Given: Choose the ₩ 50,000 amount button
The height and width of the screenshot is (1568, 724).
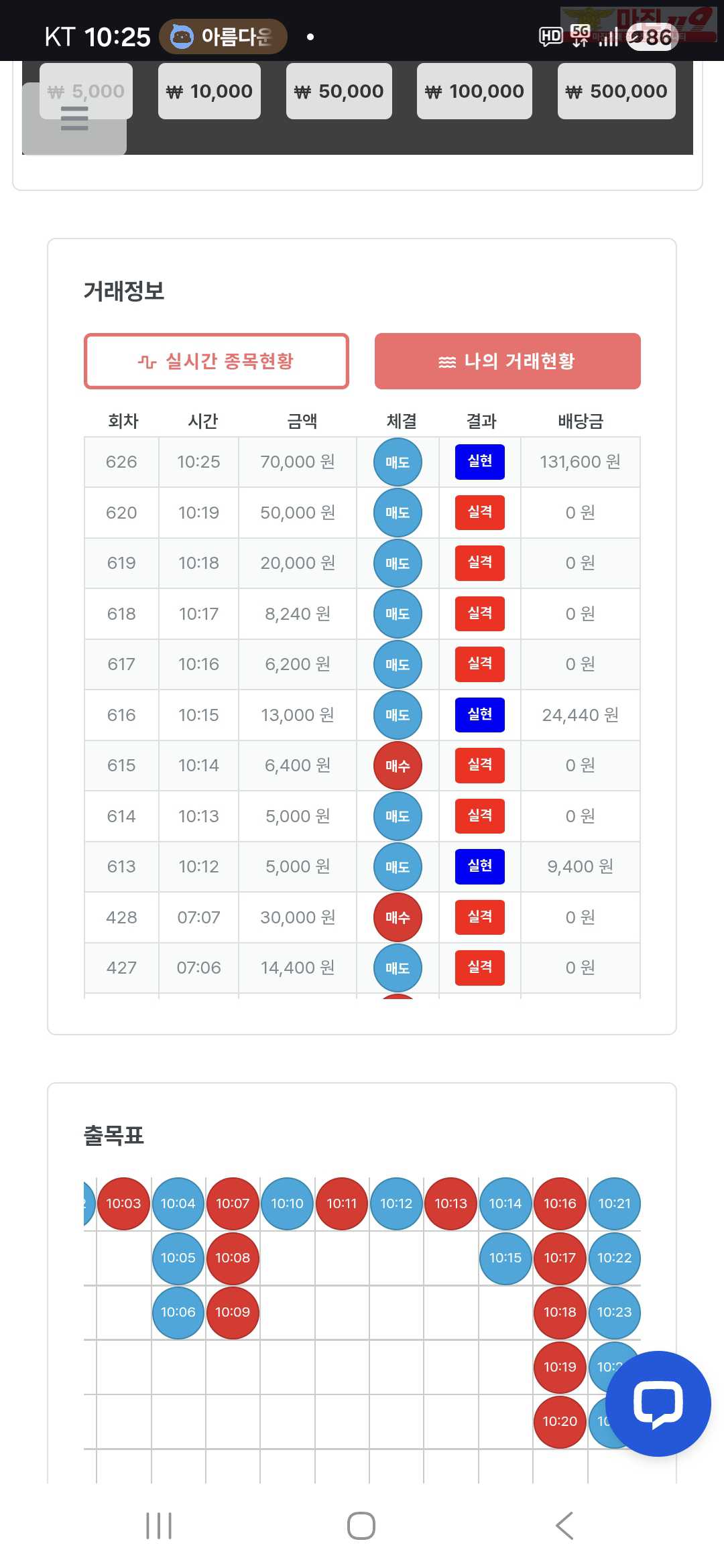Looking at the screenshot, I should (339, 91).
